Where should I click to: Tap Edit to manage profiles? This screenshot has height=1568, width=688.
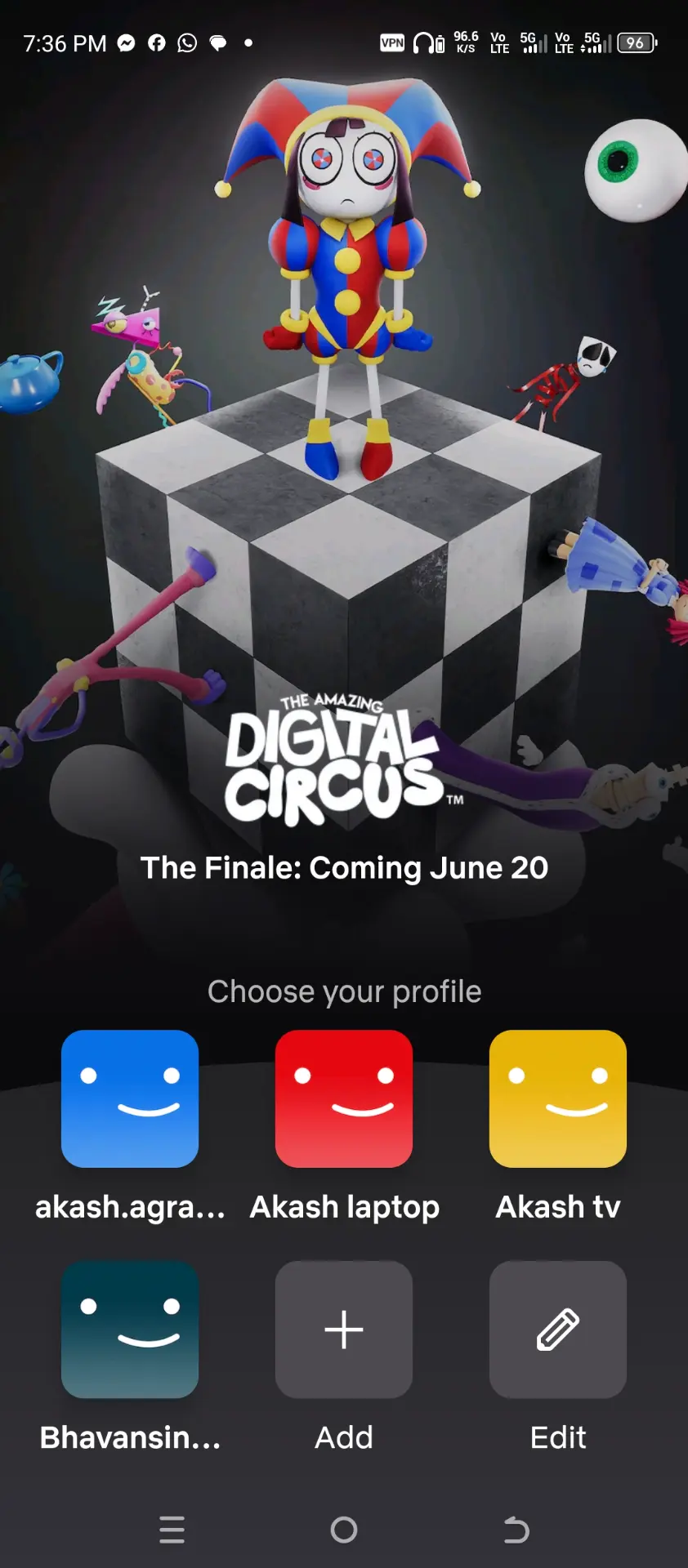(x=558, y=1330)
